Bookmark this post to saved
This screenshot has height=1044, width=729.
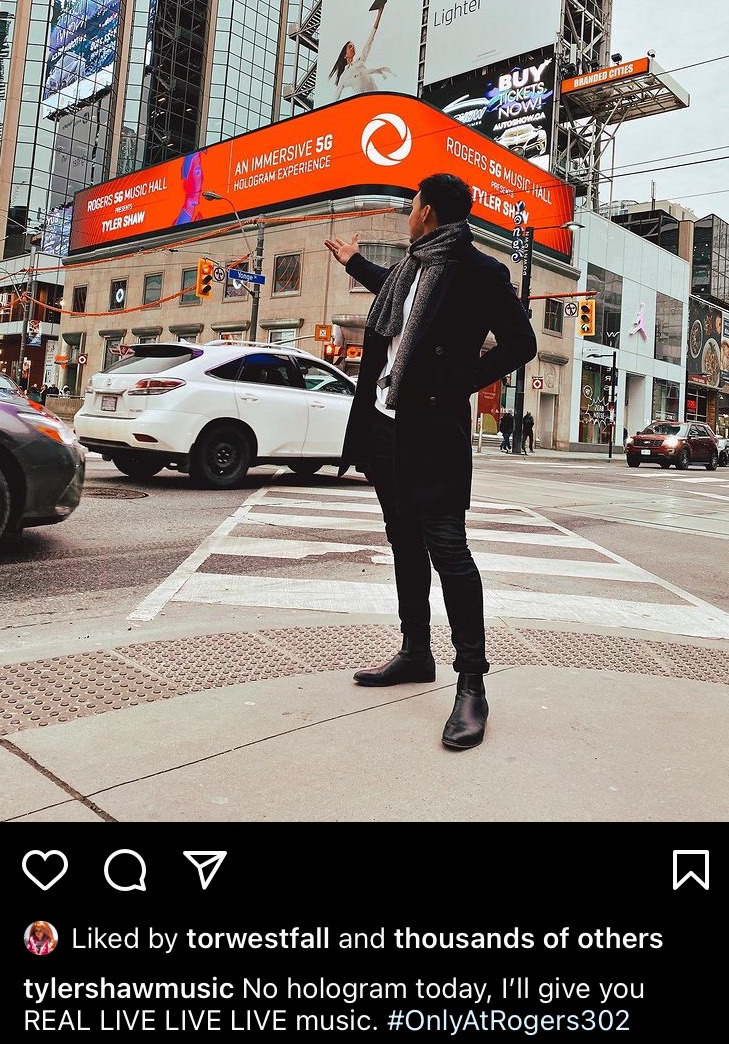(691, 870)
